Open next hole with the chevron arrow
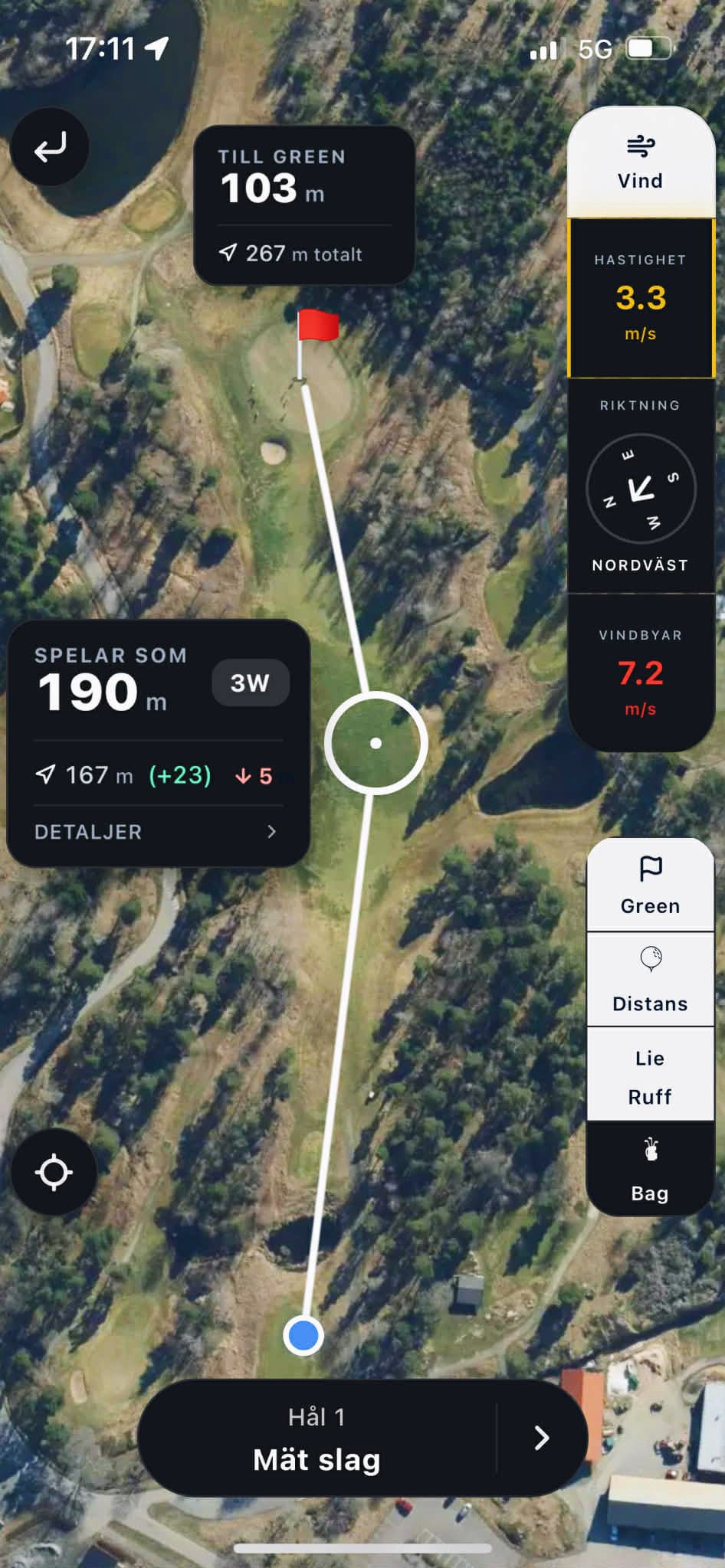Viewport: 725px width, 1568px height. coord(541,1438)
